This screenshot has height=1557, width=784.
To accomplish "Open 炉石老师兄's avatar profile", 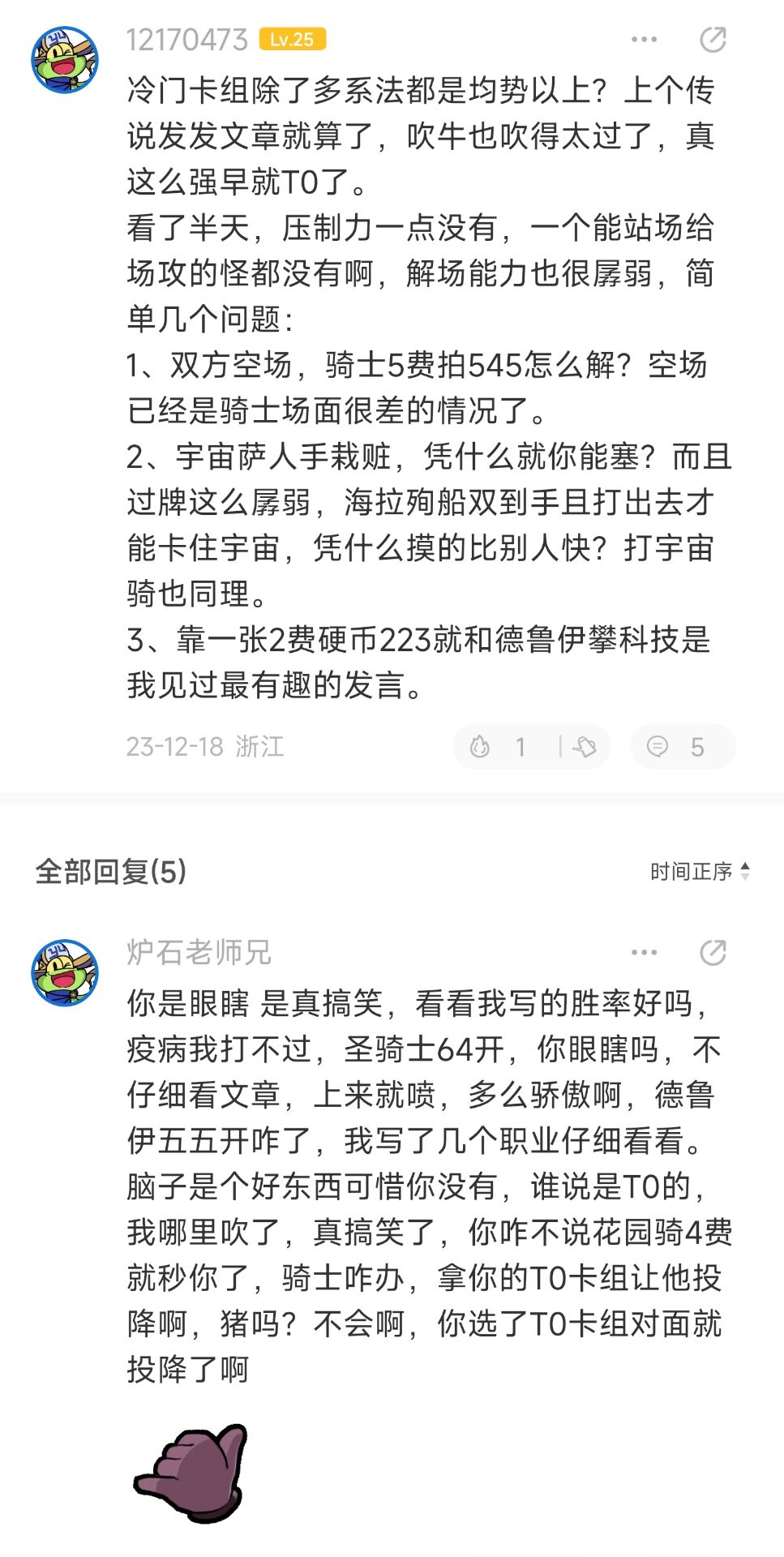I will click(x=65, y=973).
